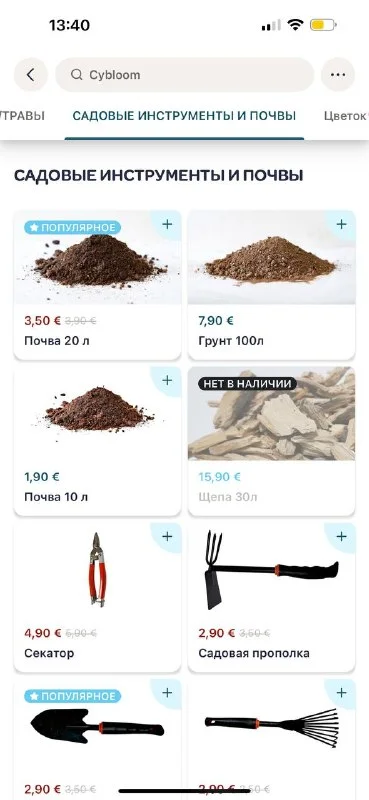This screenshot has width=369, height=800.
Task: Open the Почва 20 л product card
Action: click(97, 285)
